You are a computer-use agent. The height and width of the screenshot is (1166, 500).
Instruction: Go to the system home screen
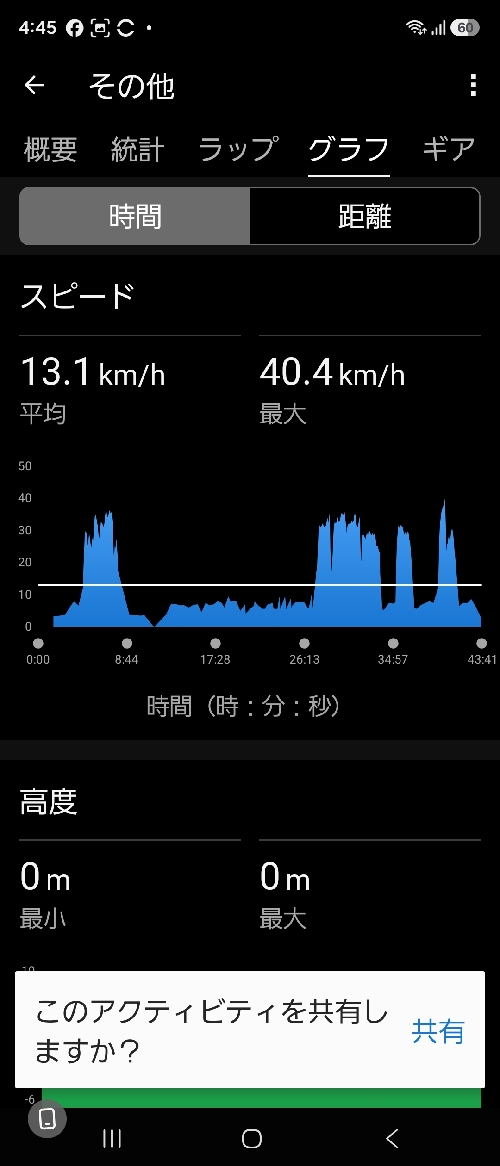251,1138
